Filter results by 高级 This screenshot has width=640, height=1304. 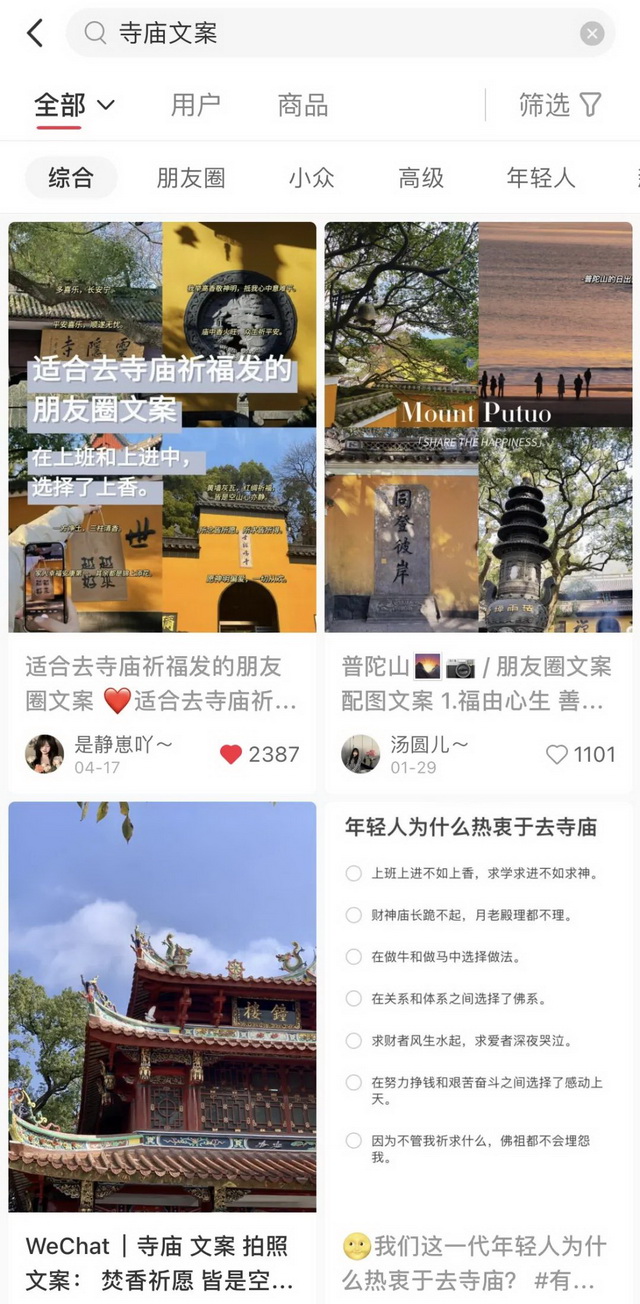[421, 178]
